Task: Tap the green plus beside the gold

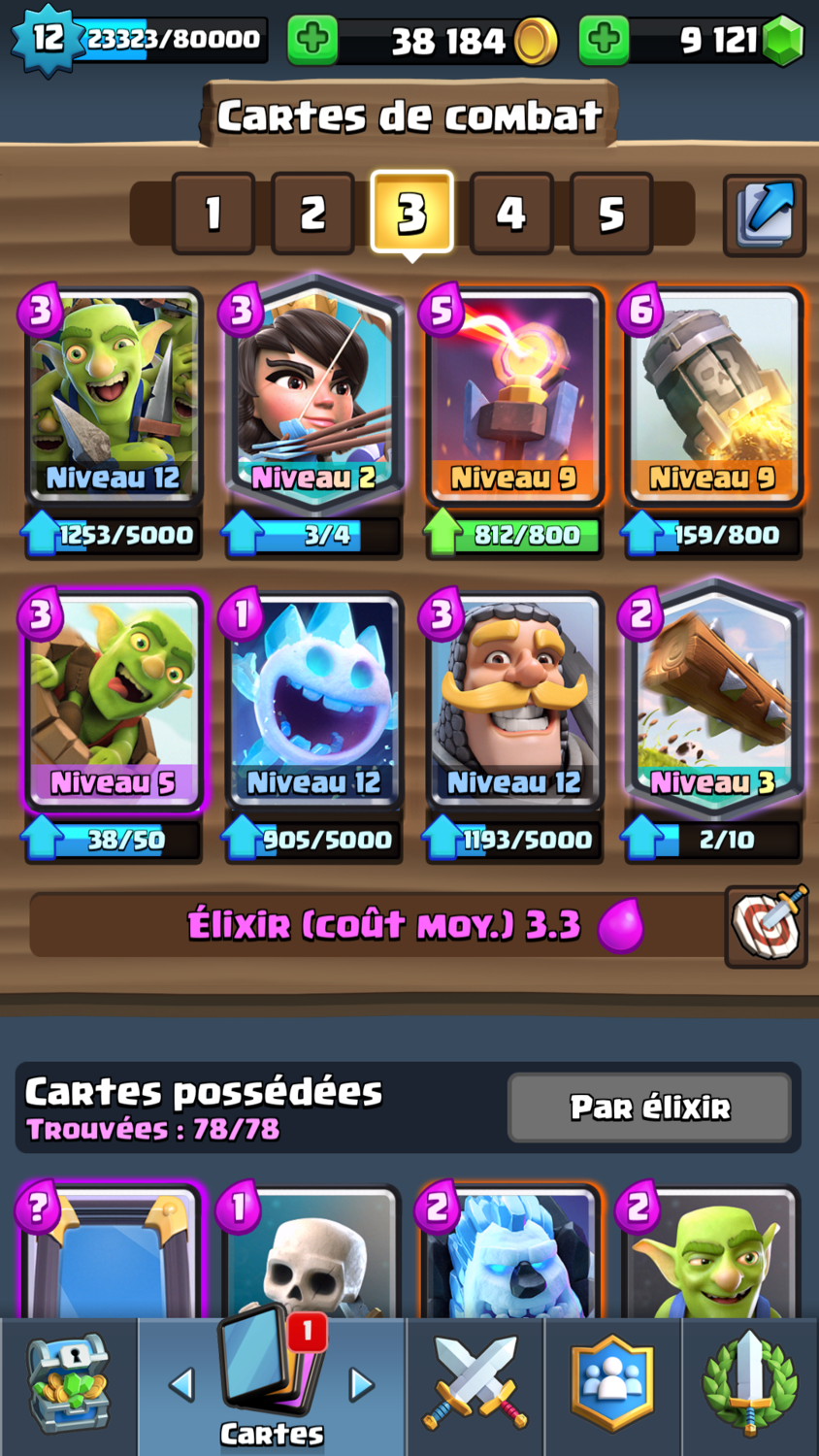Action: click(312, 40)
